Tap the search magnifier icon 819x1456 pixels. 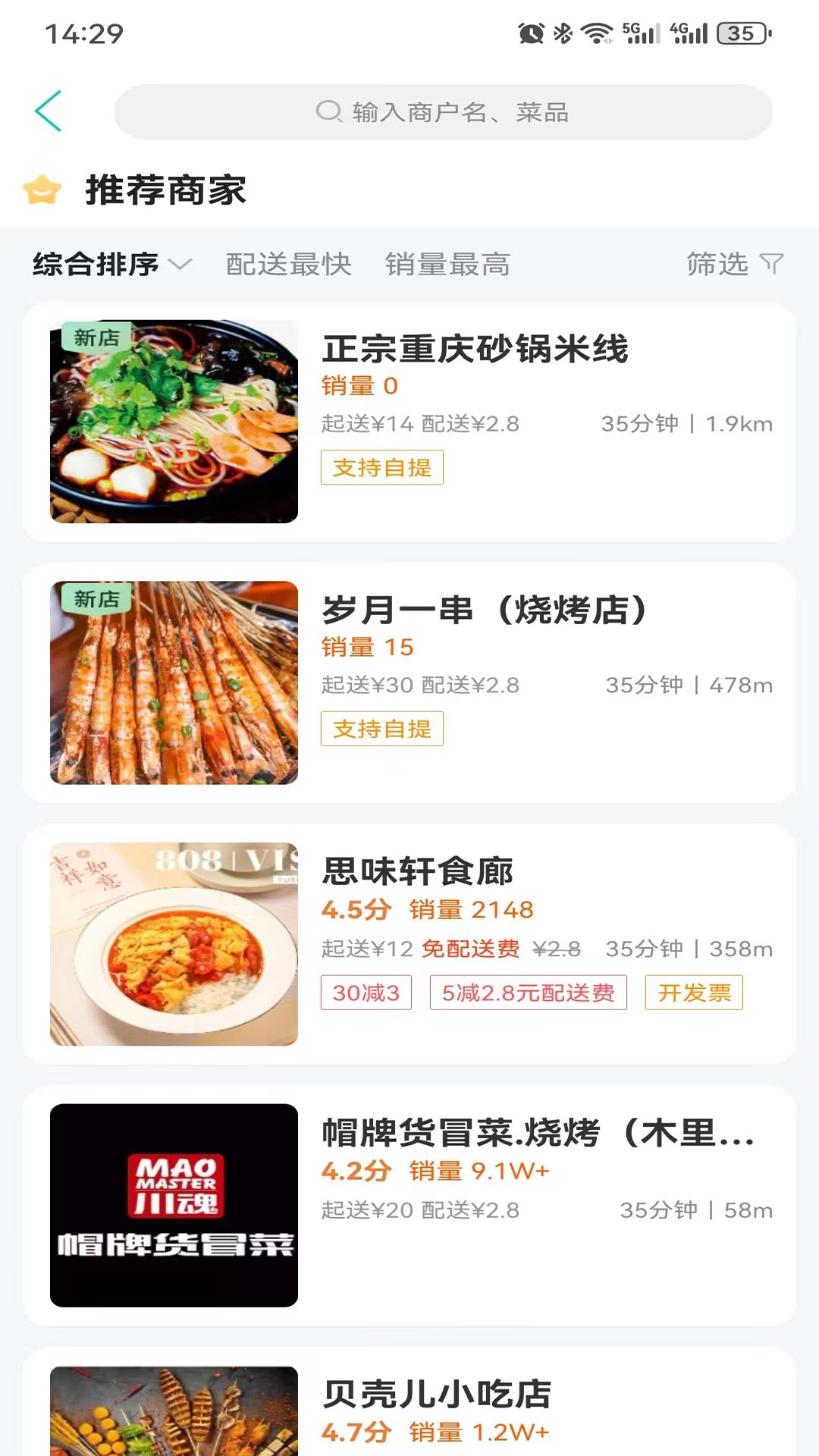click(x=329, y=111)
